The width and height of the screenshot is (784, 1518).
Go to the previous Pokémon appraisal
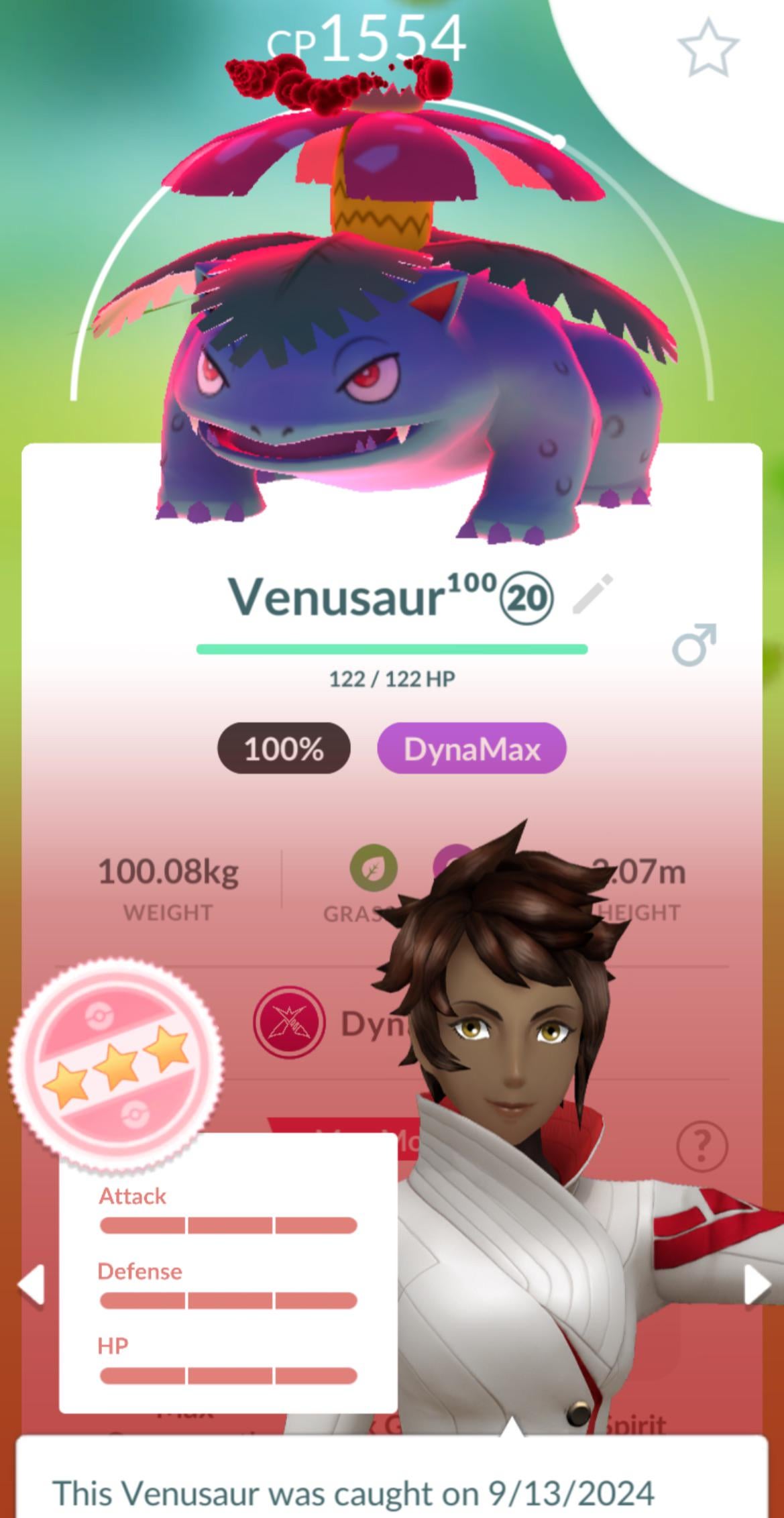coord(30,1285)
